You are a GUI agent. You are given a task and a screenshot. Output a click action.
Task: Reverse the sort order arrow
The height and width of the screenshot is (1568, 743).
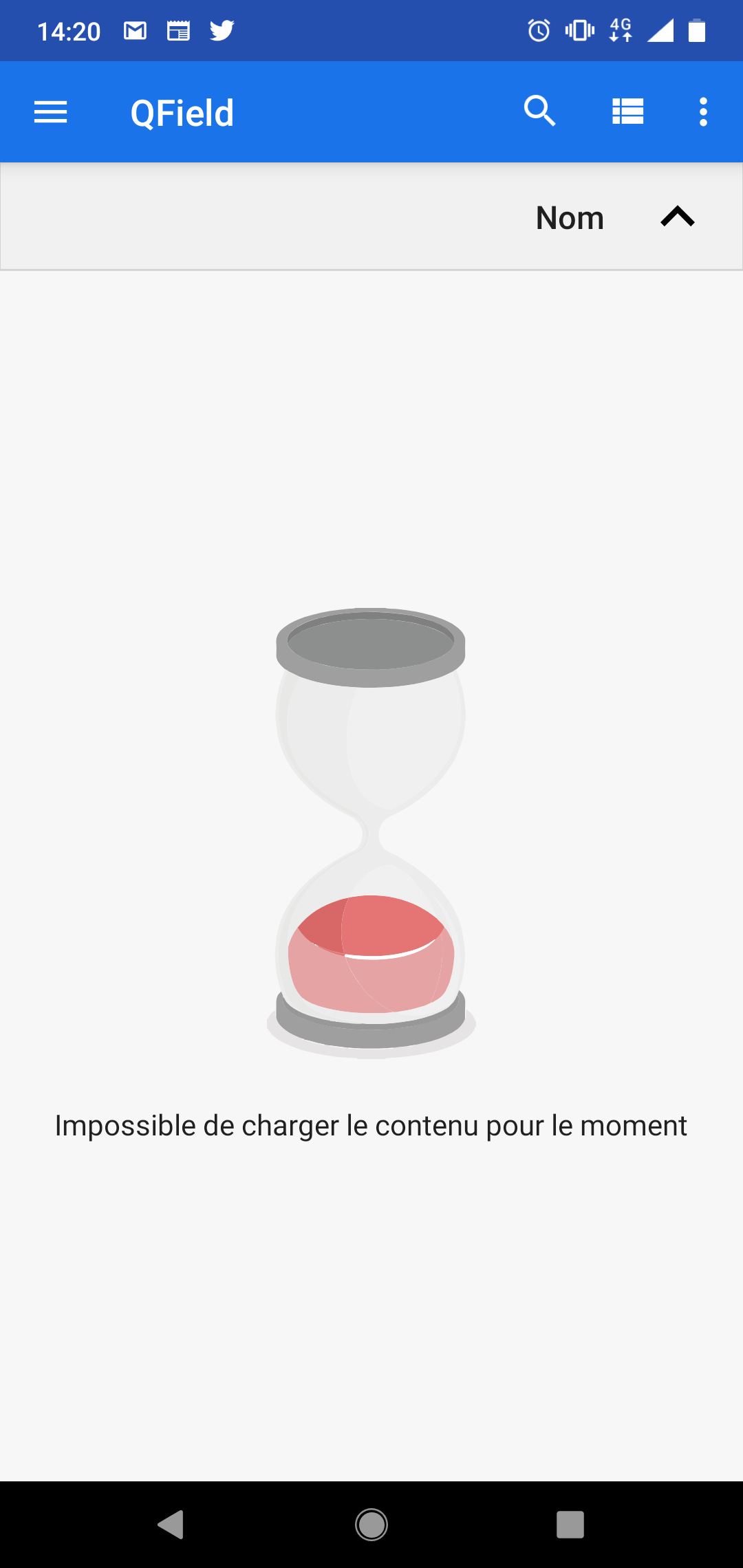point(678,217)
